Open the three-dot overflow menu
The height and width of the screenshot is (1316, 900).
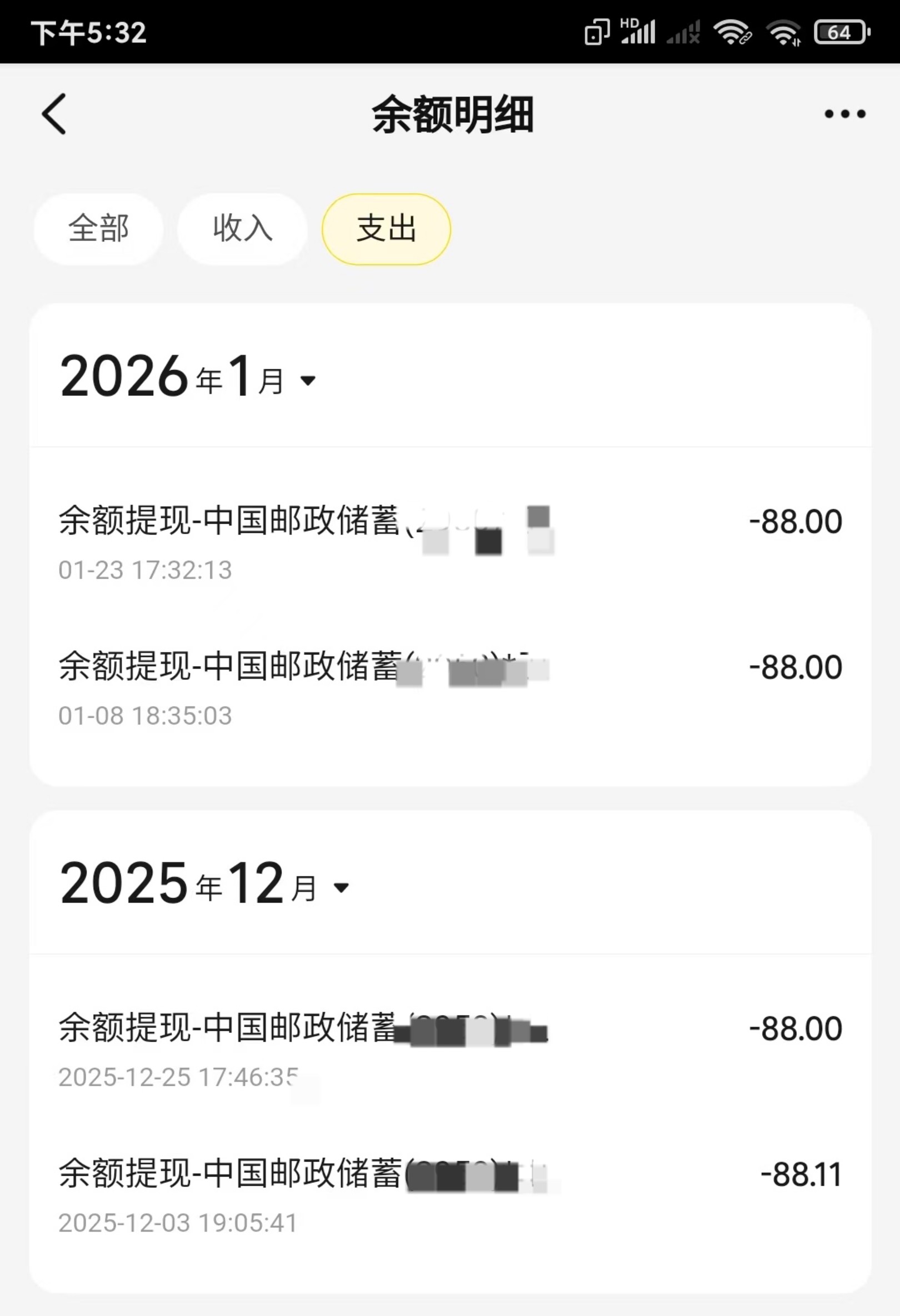point(844,114)
